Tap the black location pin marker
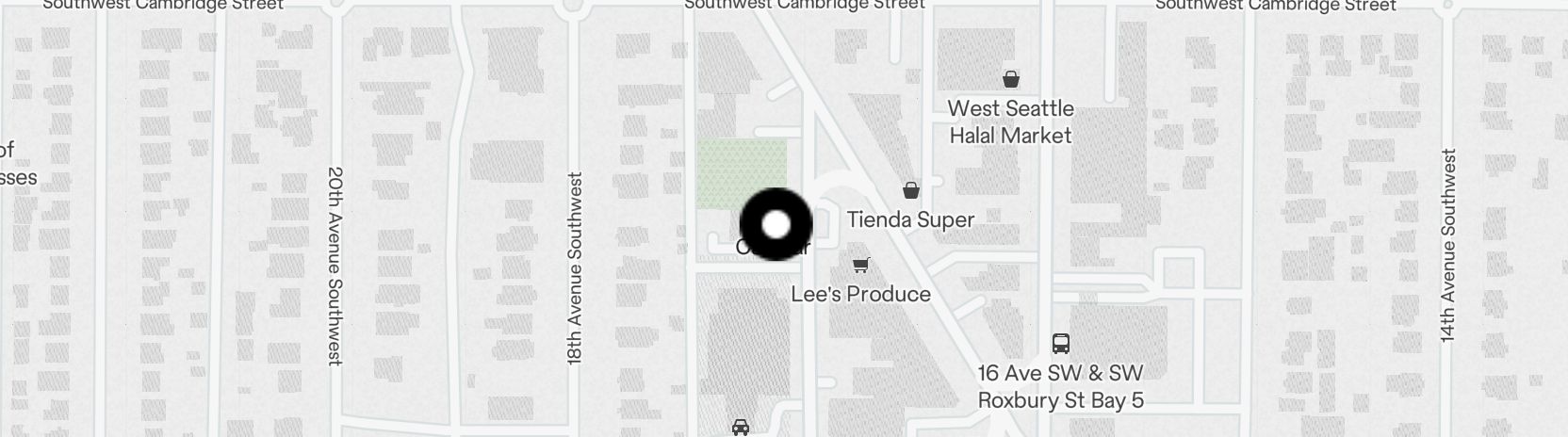This screenshot has width=1568, height=437. [776, 225]
